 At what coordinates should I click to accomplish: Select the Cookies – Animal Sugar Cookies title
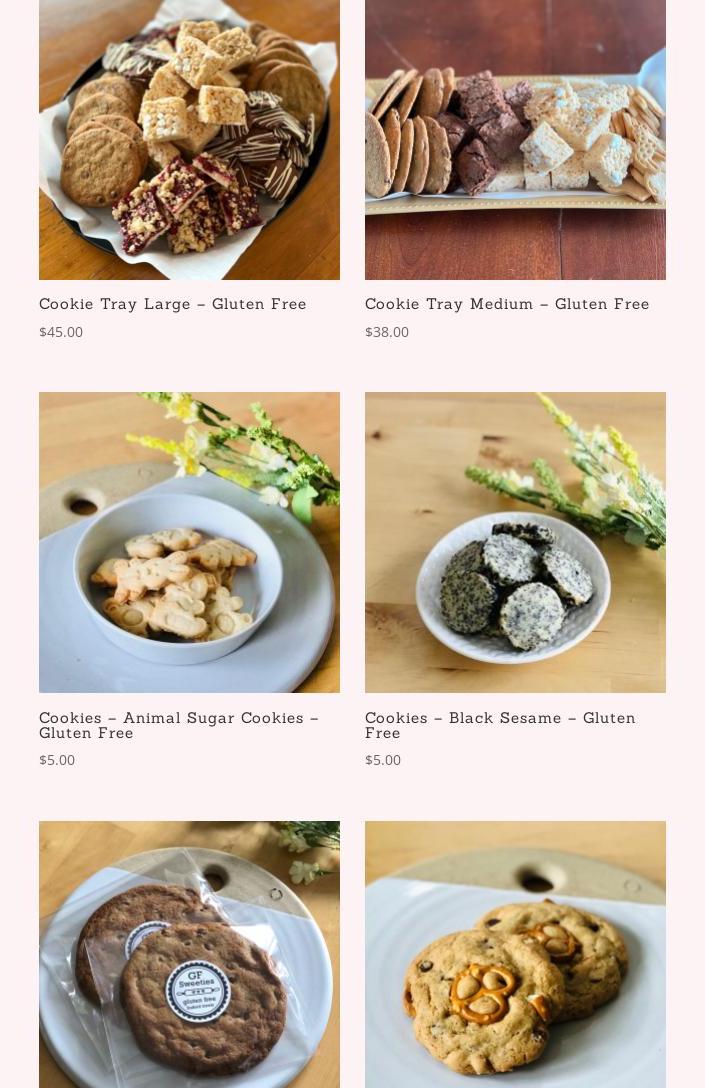pyautogui.click(x=179, y=725)
